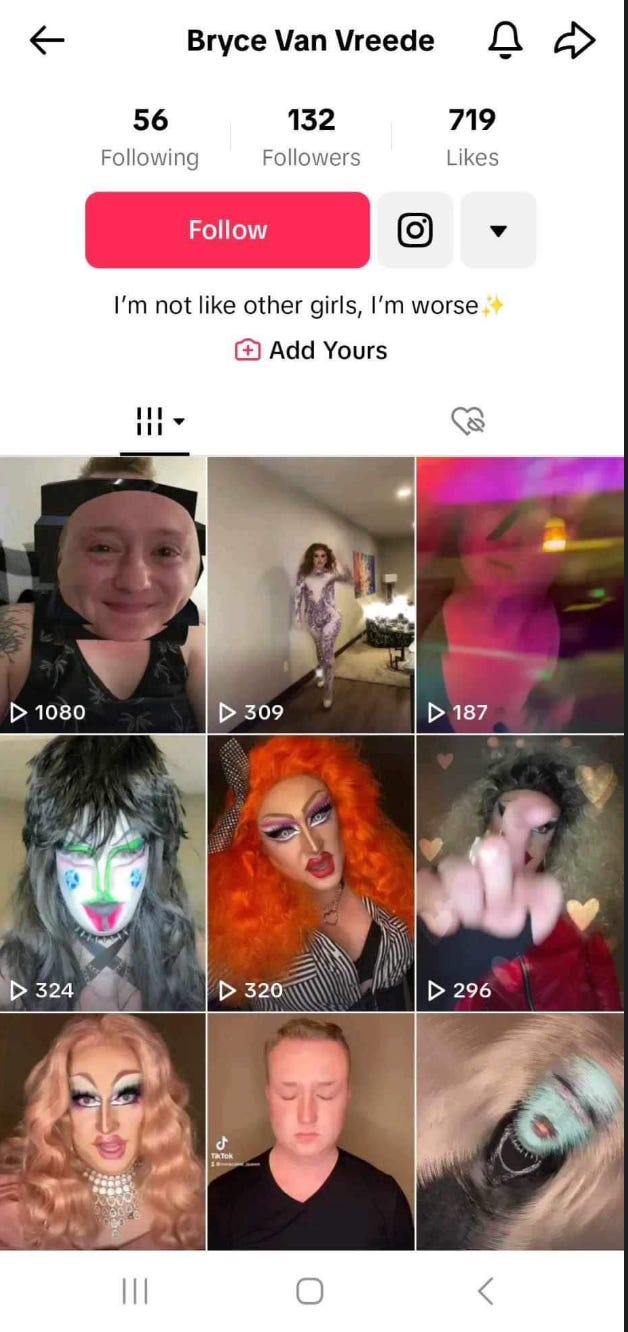Play the video with 324 views
Image resolution: width=628 pixels, height=1332 pixels.
point(102,873)
